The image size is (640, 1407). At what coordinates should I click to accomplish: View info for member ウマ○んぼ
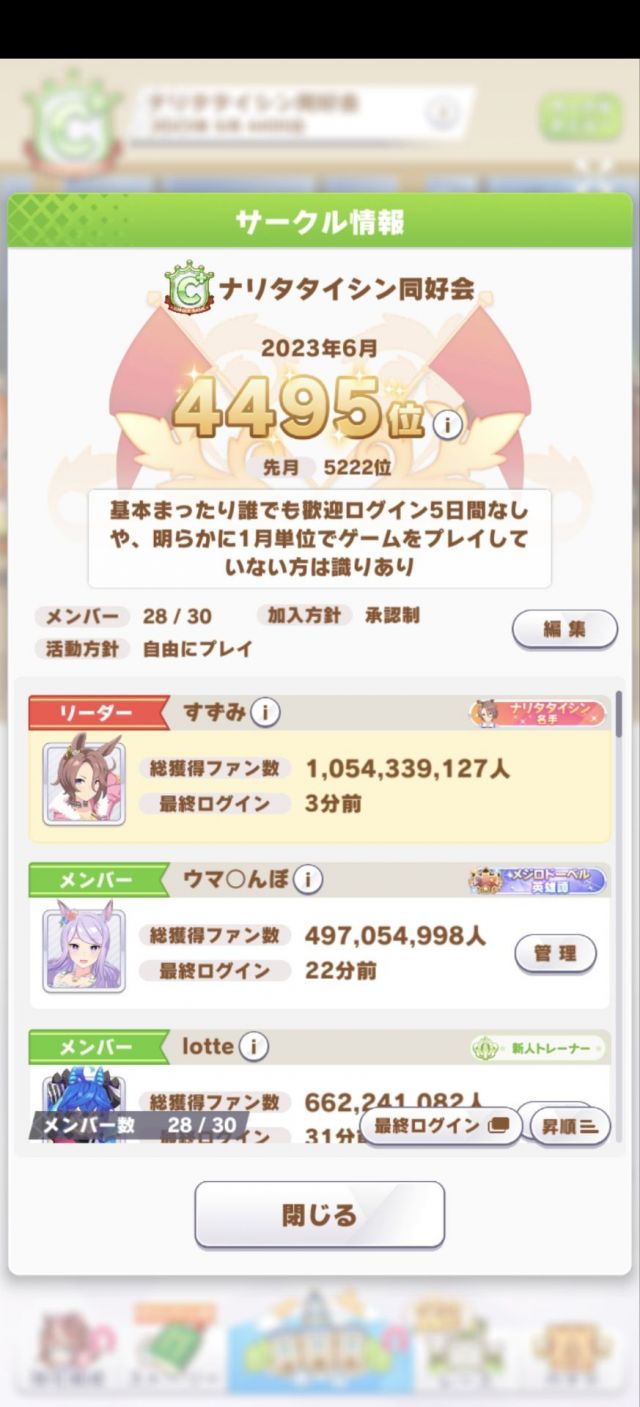[308, 880]
